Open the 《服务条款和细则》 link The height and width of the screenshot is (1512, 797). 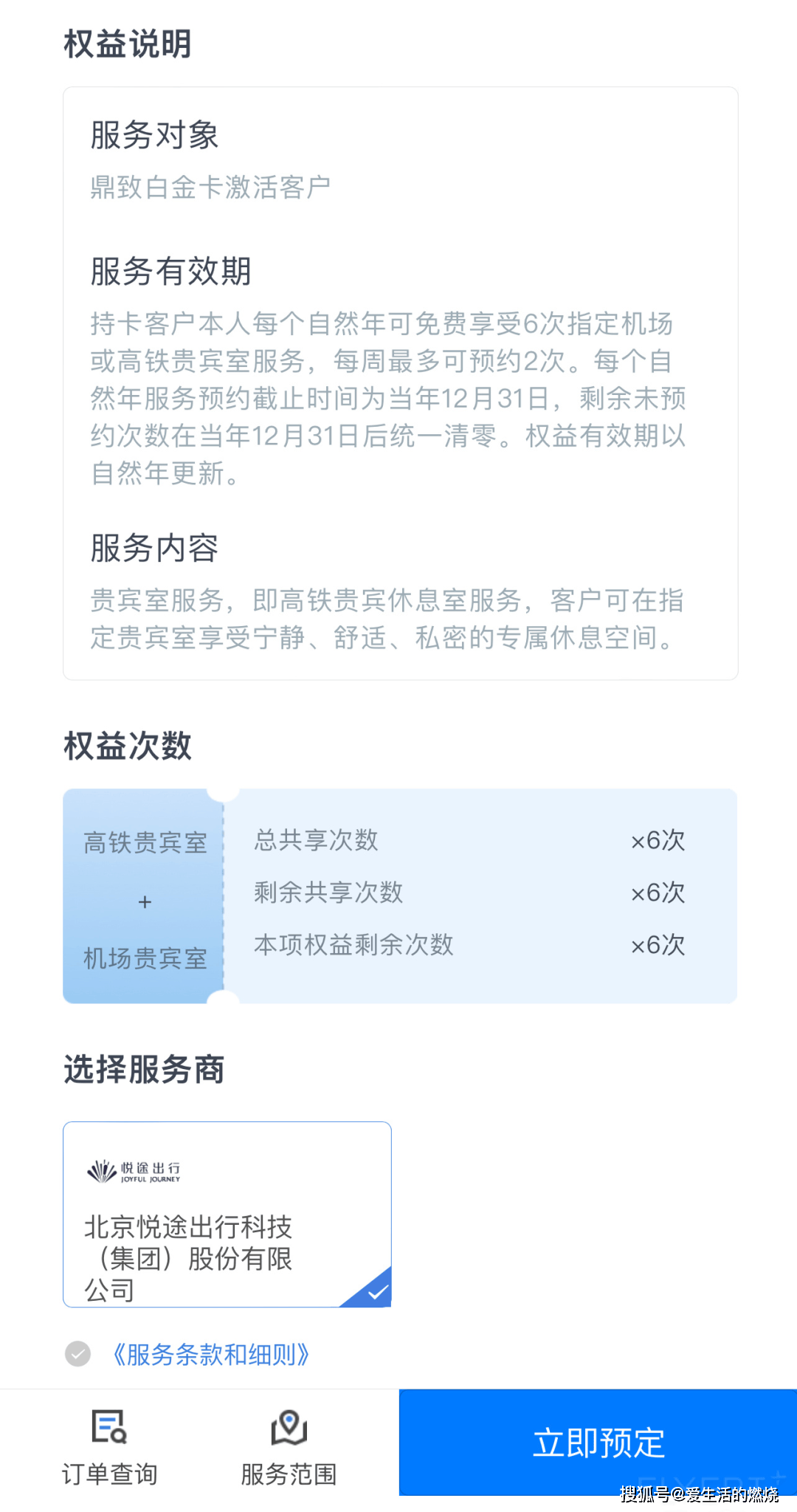(x=210, y=1354)
